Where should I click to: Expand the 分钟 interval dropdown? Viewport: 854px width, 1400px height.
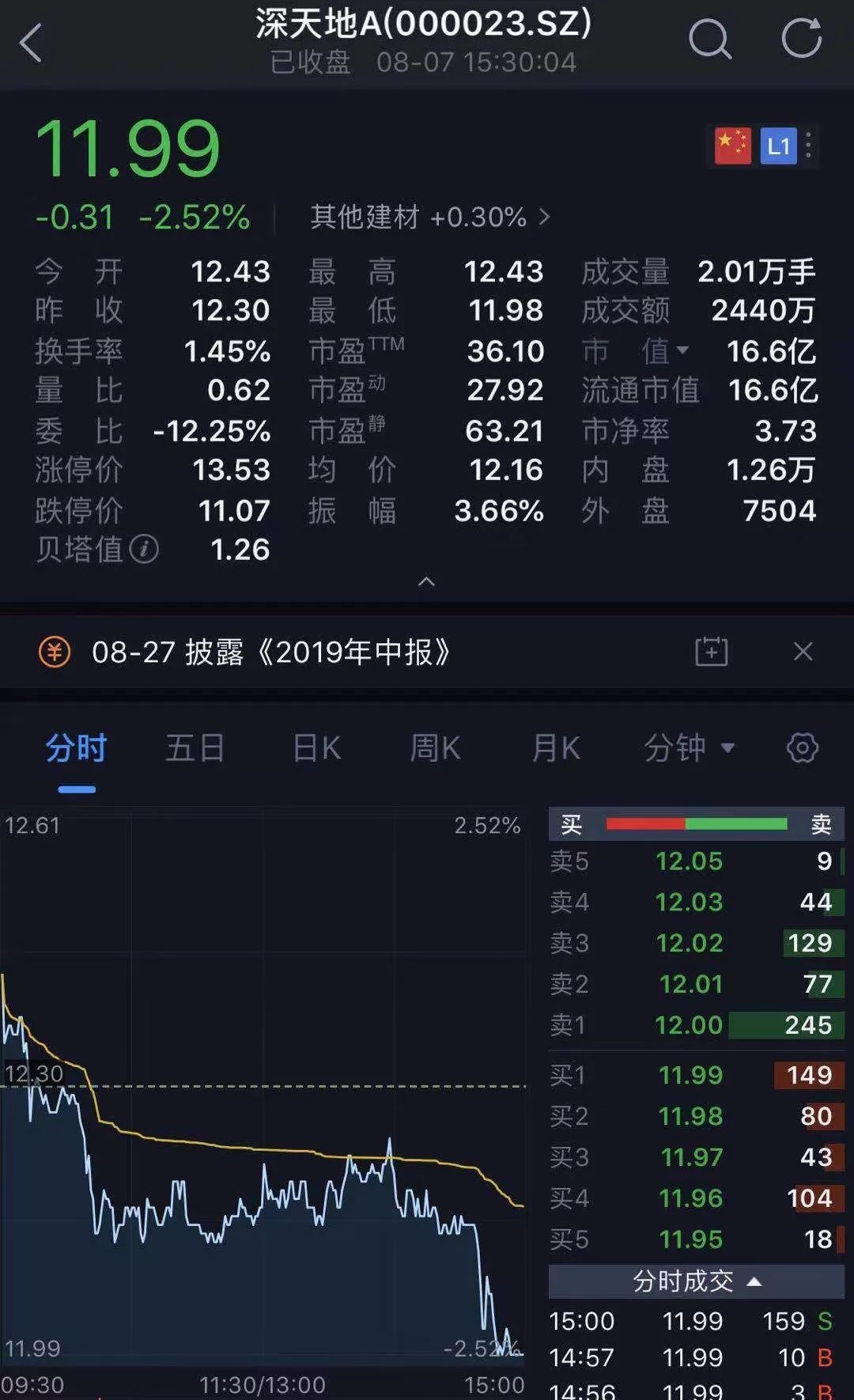(x=689, y=748)
